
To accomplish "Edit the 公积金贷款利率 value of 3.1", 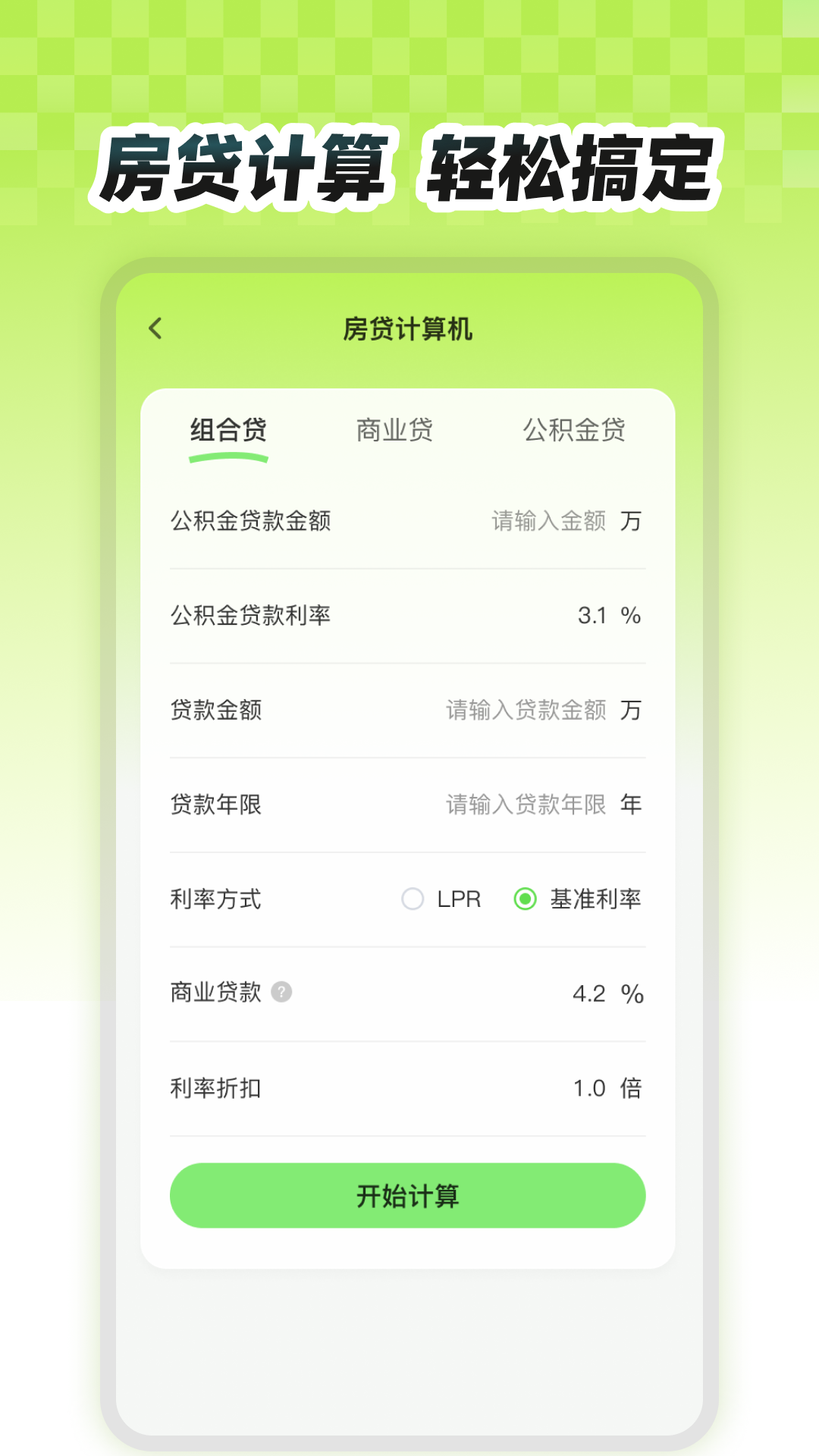I will (x=594, y=616).
